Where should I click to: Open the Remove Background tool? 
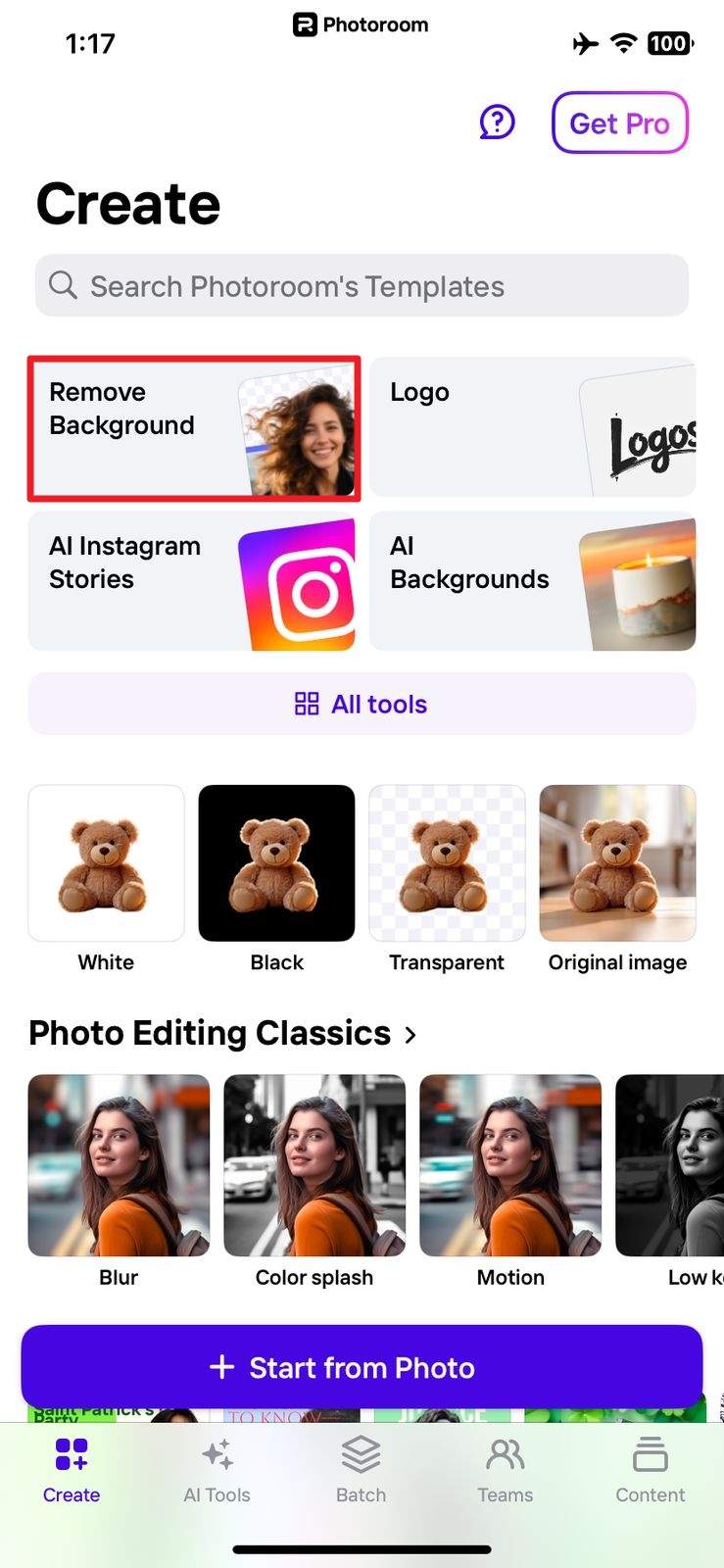pos(194,428)
